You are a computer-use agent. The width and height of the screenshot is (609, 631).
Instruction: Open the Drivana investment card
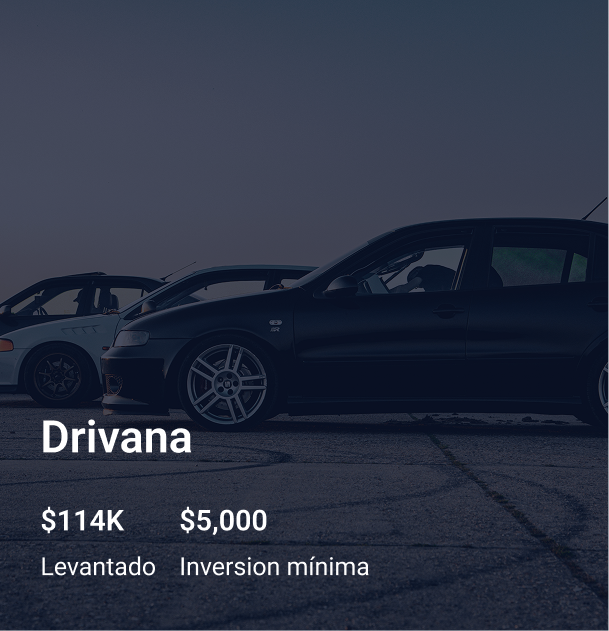coord(116,438)
